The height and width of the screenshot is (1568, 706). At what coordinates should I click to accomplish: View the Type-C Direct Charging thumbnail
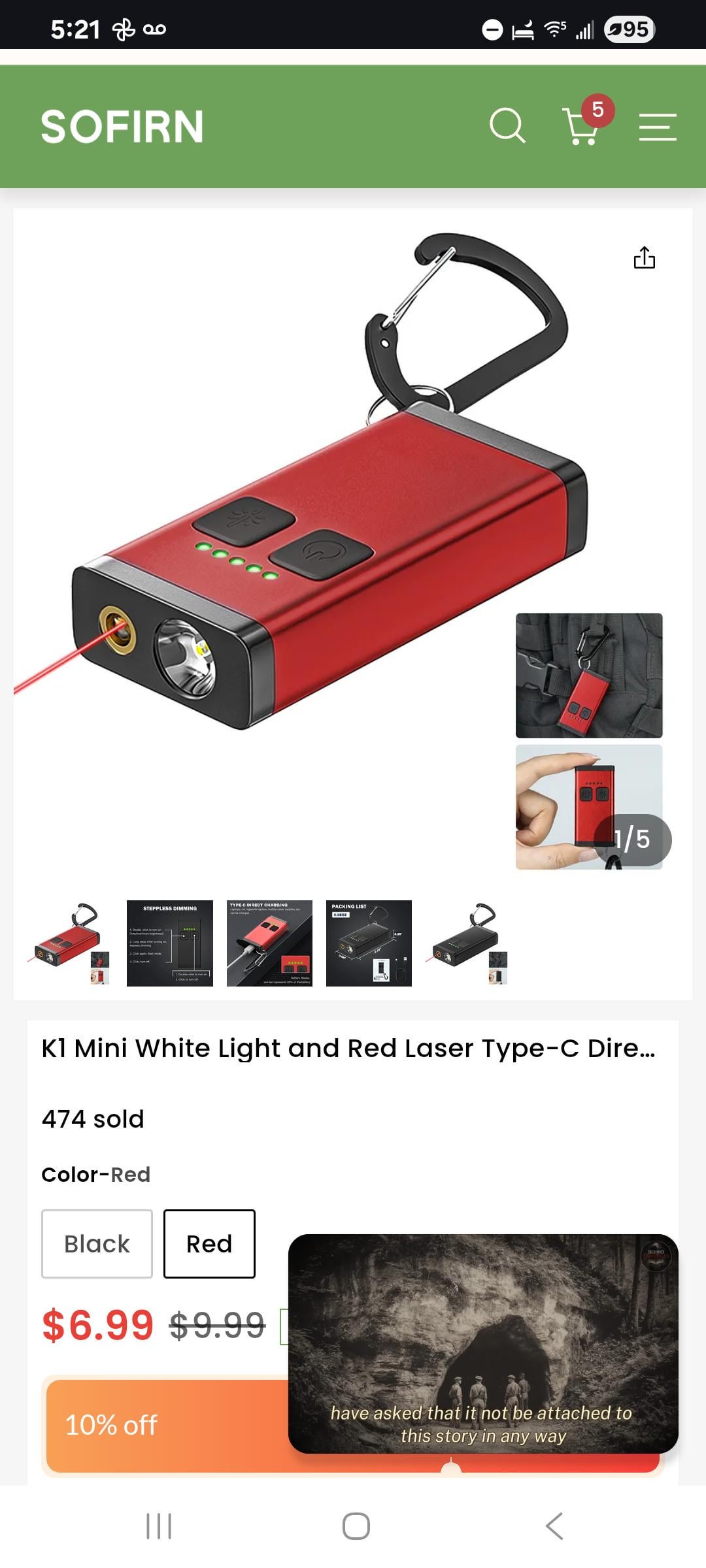click(x=269, y=943)
